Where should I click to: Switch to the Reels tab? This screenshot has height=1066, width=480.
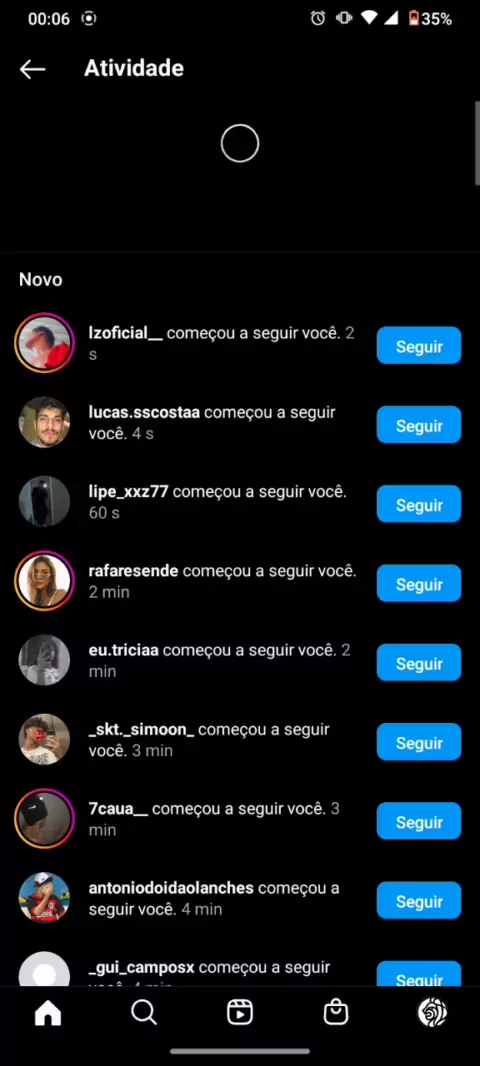240,1013
